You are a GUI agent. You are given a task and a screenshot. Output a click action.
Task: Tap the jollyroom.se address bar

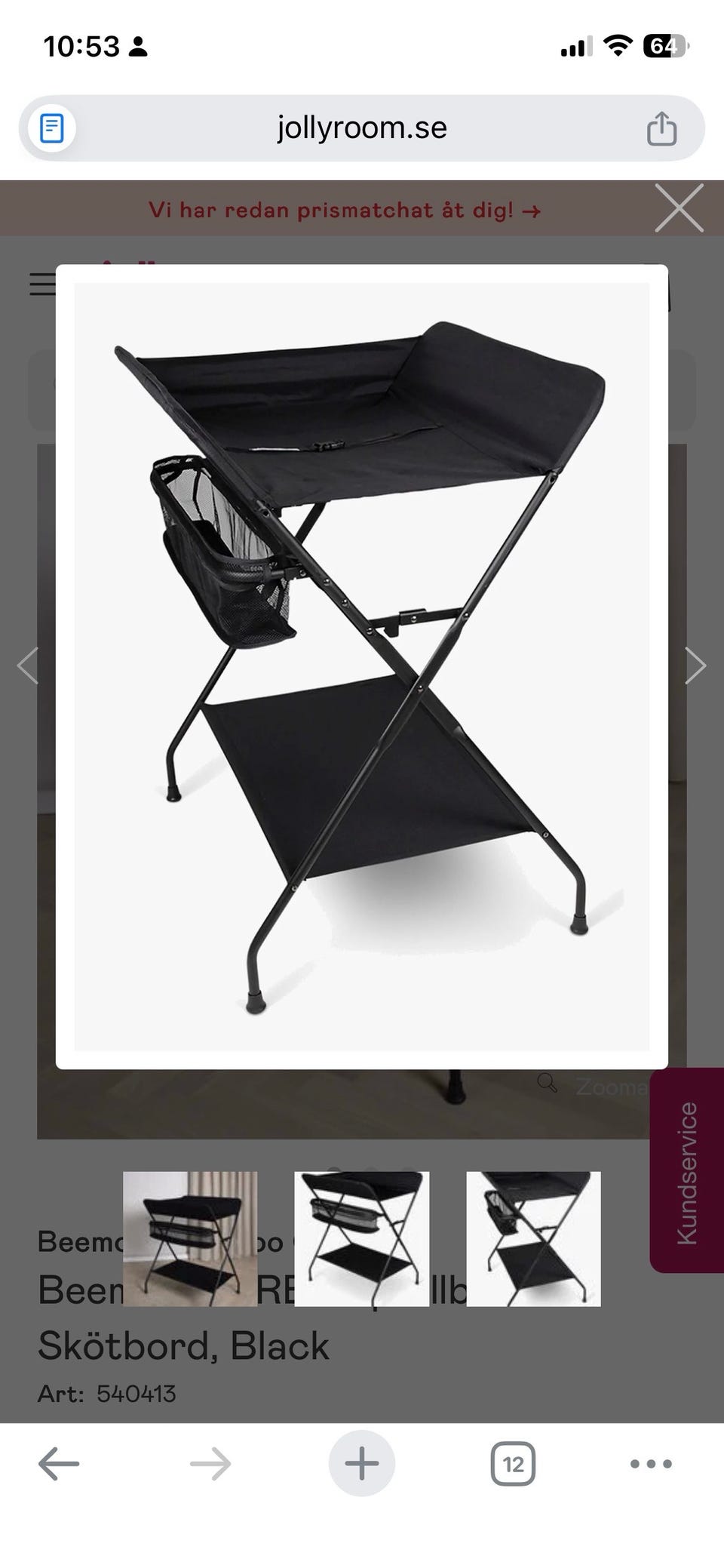coord(362,128)
